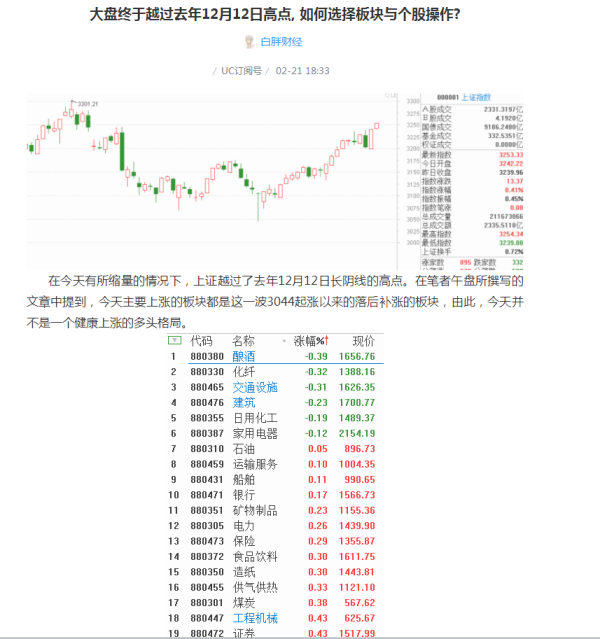
Task: Open author 白胖财经 profile link
Action: point(281,42)
